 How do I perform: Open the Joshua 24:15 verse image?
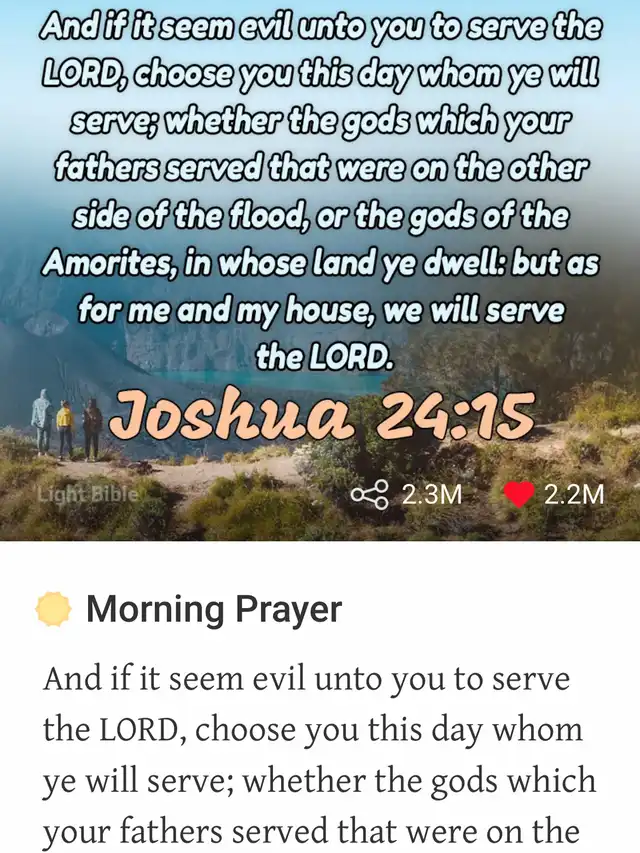[320, 250]
